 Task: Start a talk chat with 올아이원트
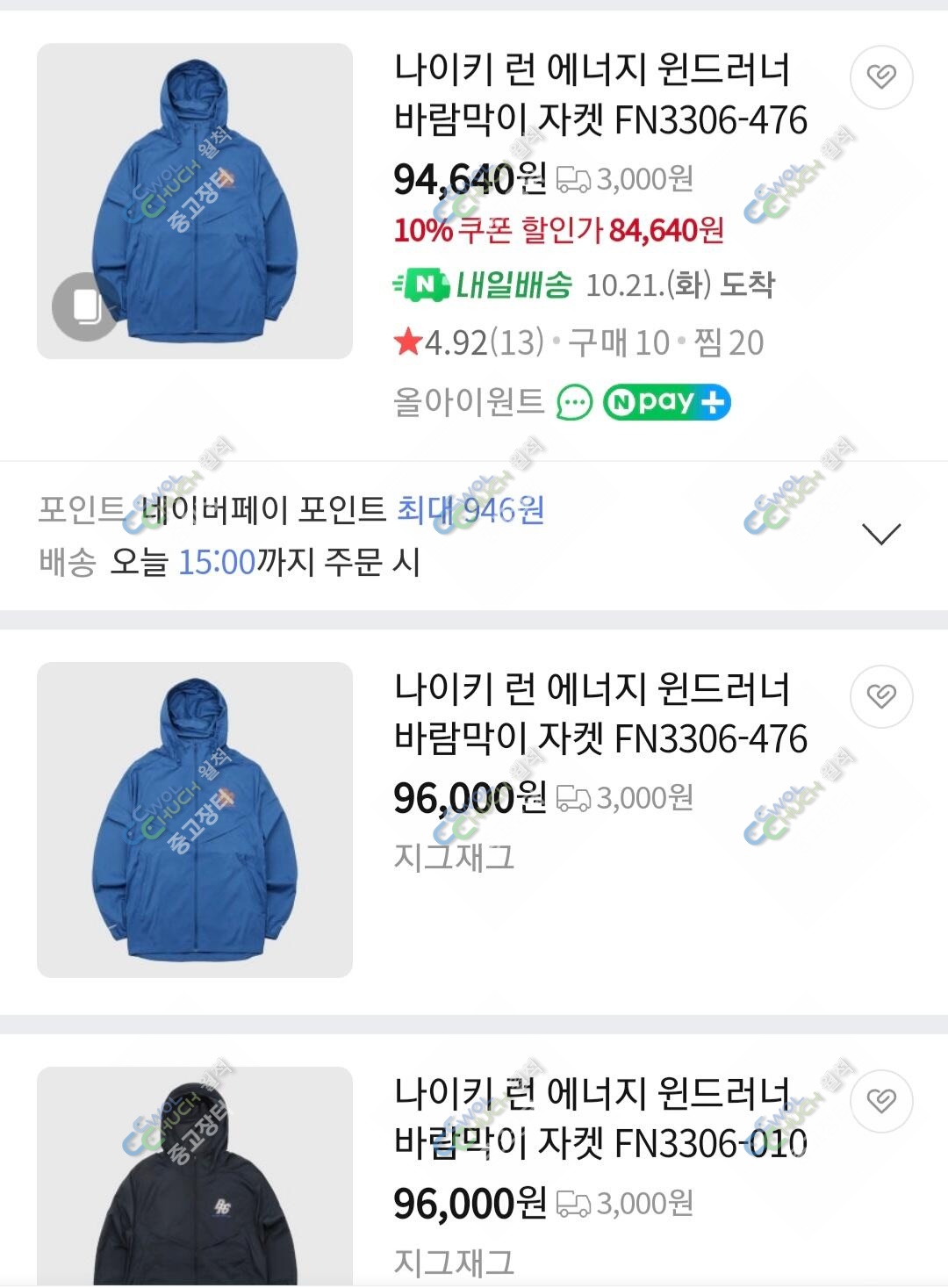point(575,403)
